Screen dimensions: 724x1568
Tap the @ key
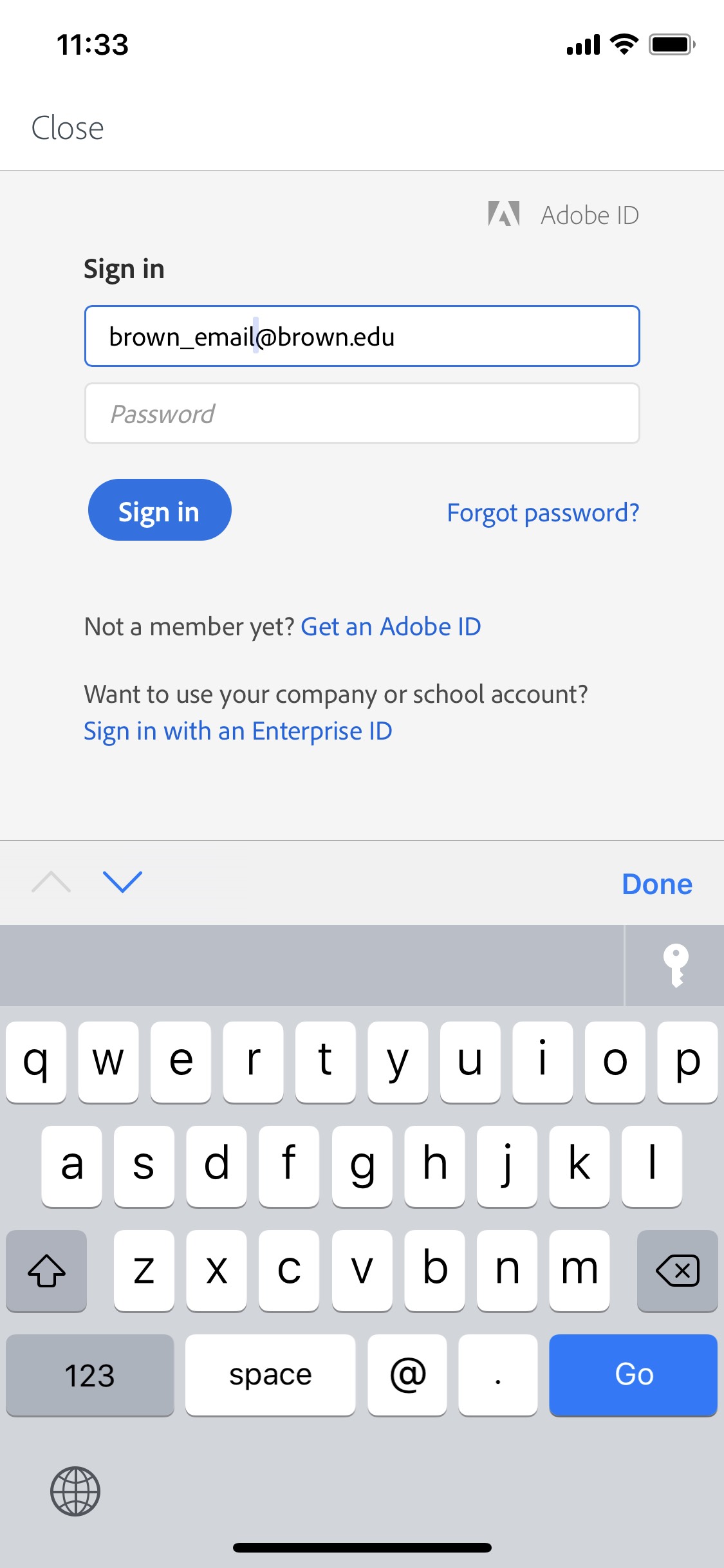pyautogui.click(x=407, y=1375)
